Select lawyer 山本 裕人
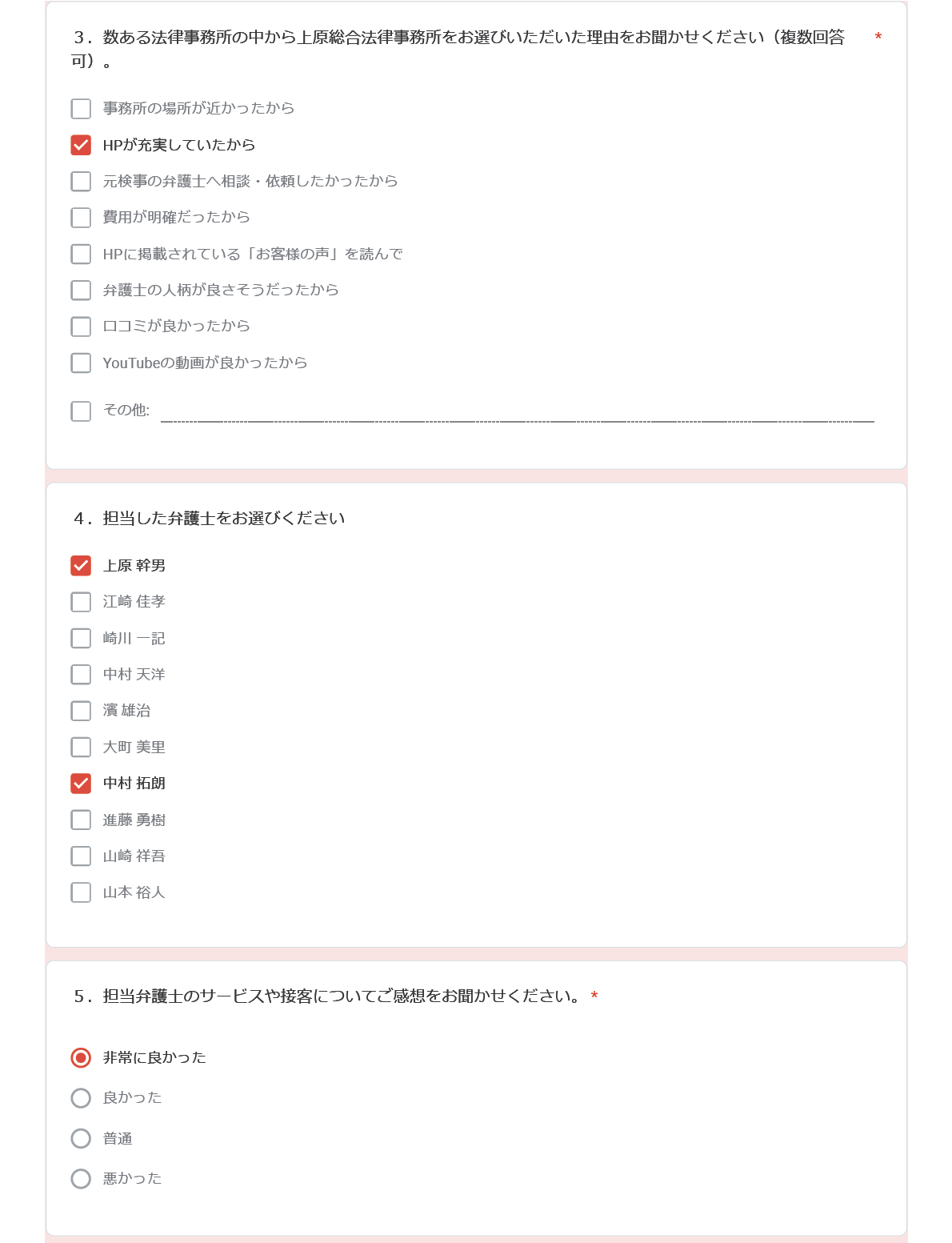The height and width of the screenshot is (1243, 952). coord(81,892)
